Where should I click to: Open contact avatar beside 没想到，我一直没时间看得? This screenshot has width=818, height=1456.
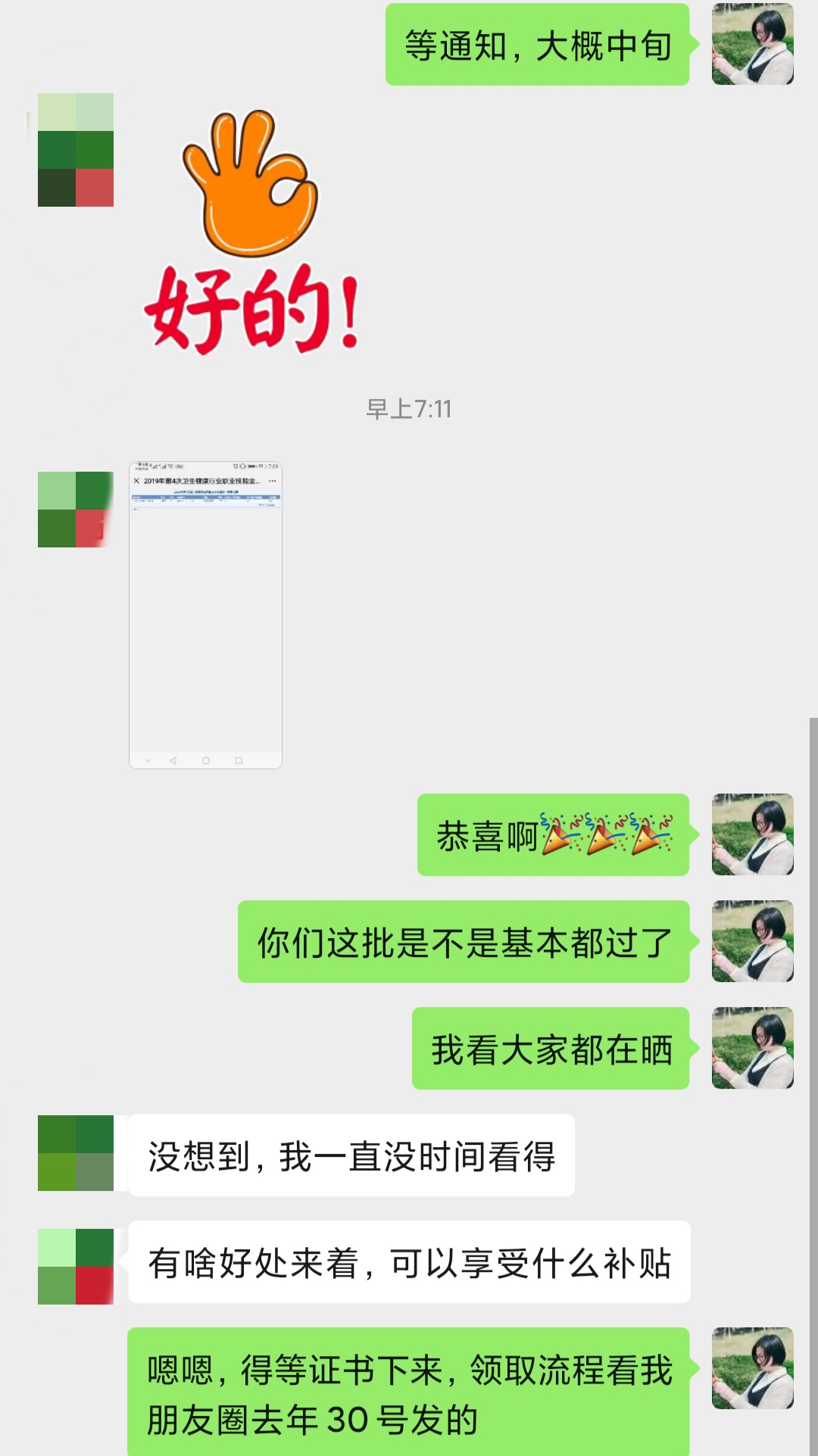click(x=76, y=1152)
